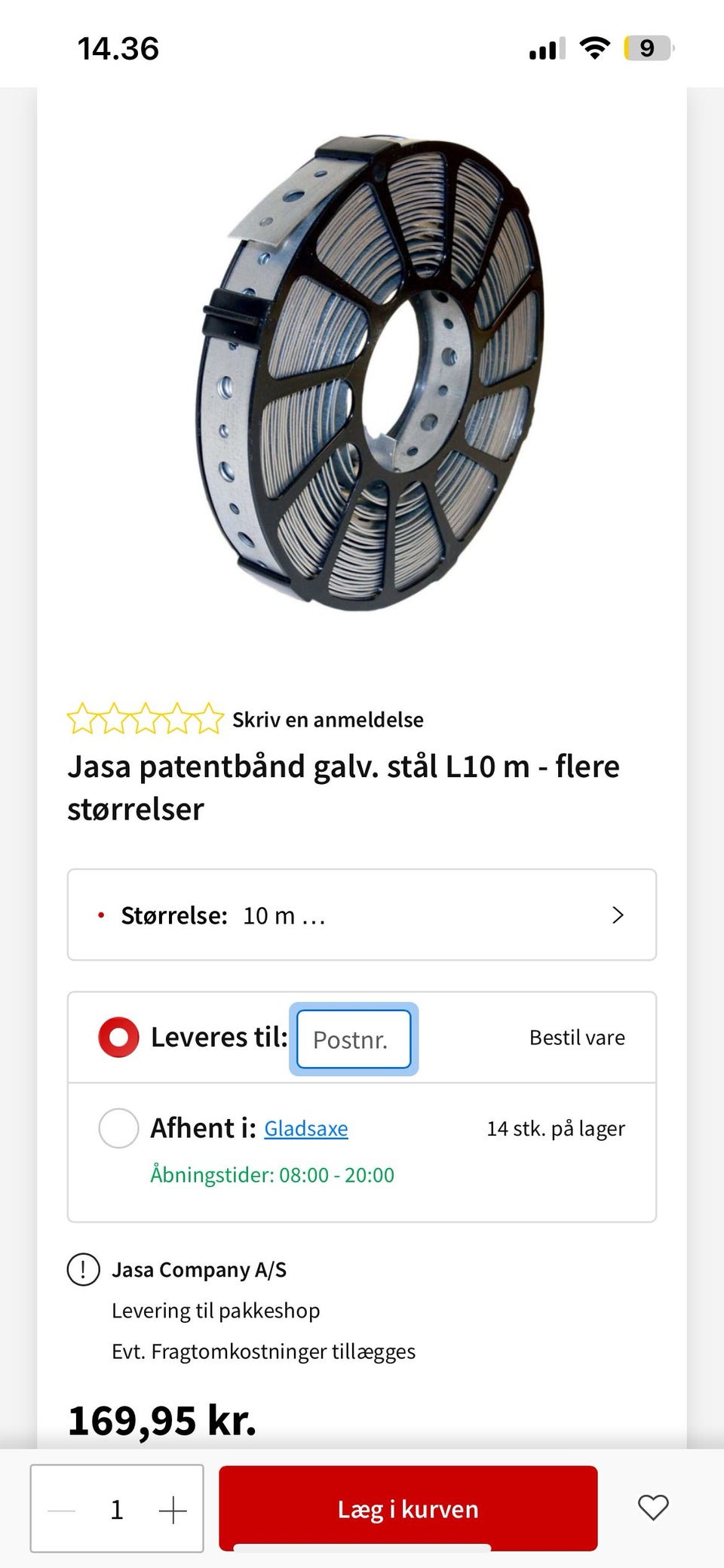Rate the product by clicking the first star
The width and height of the screenshot is (724, 1568).
point(81,719)
